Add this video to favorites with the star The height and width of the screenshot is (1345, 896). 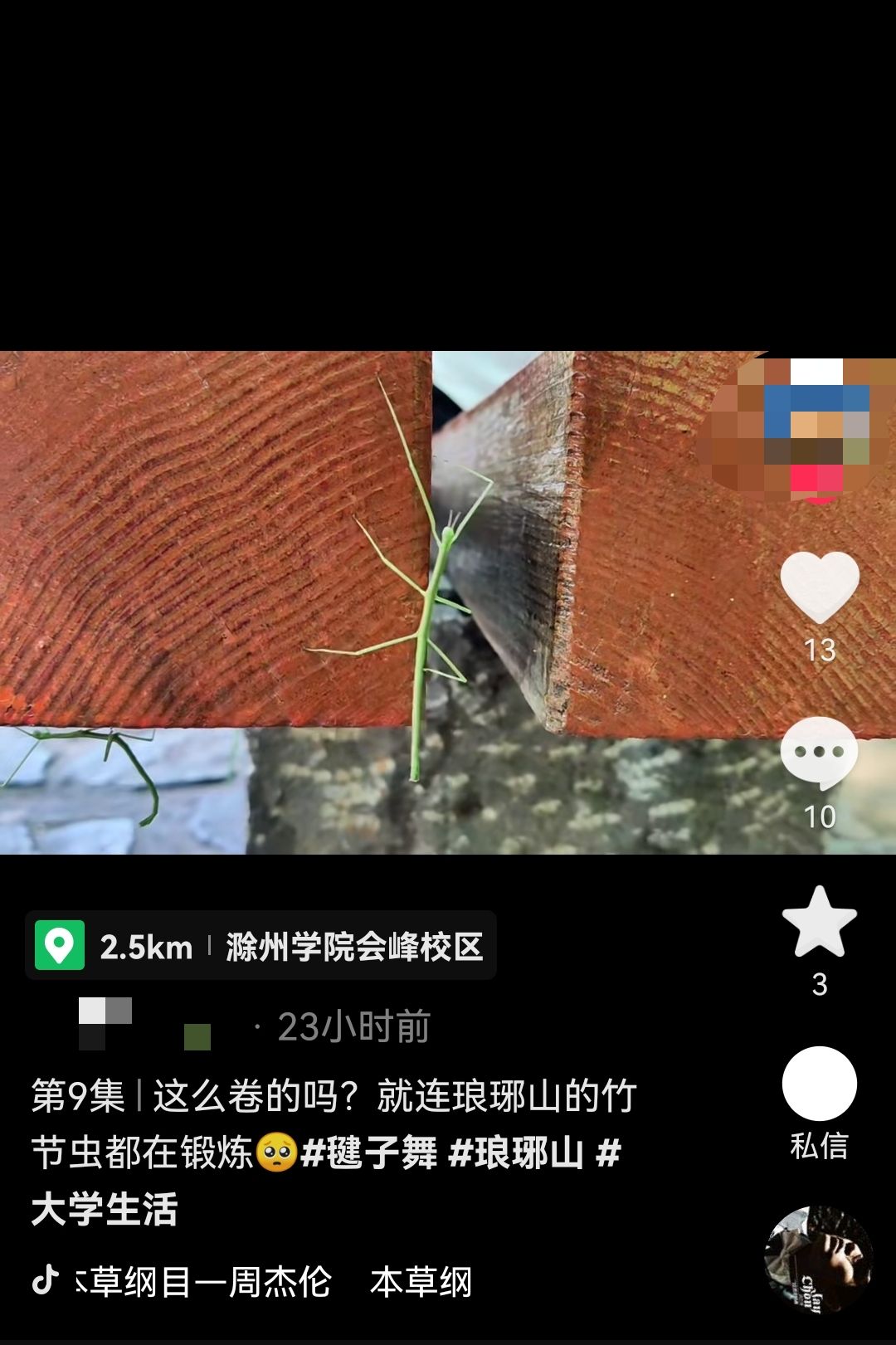820,922
